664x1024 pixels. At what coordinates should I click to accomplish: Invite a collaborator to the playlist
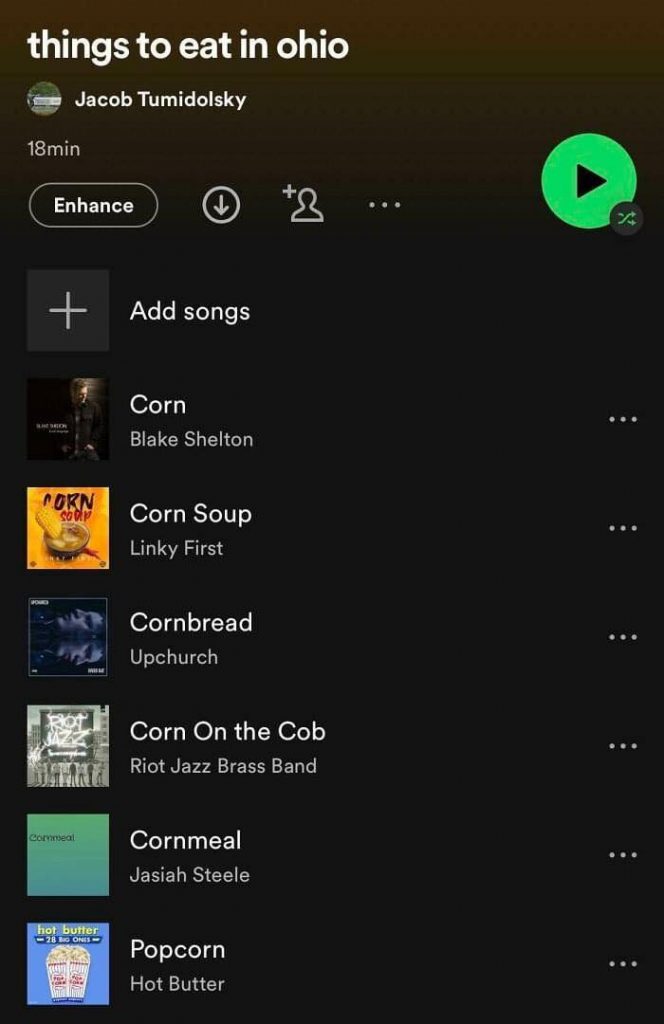click(303, 203)
